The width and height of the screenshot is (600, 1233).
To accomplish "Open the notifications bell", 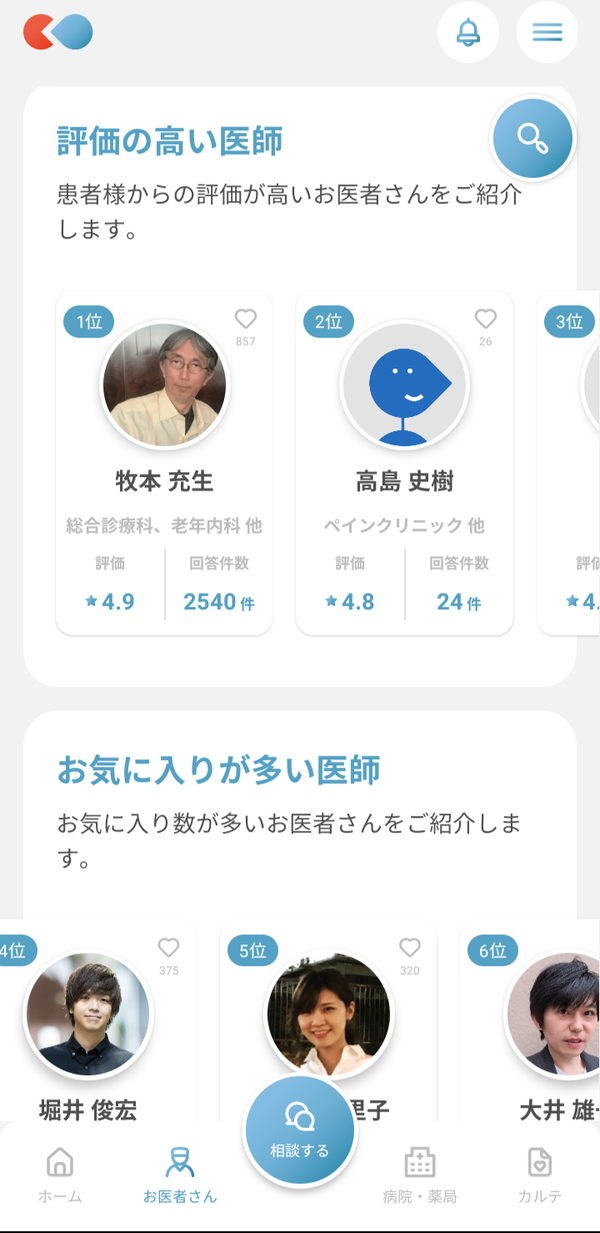I will (x=468, y=32).
